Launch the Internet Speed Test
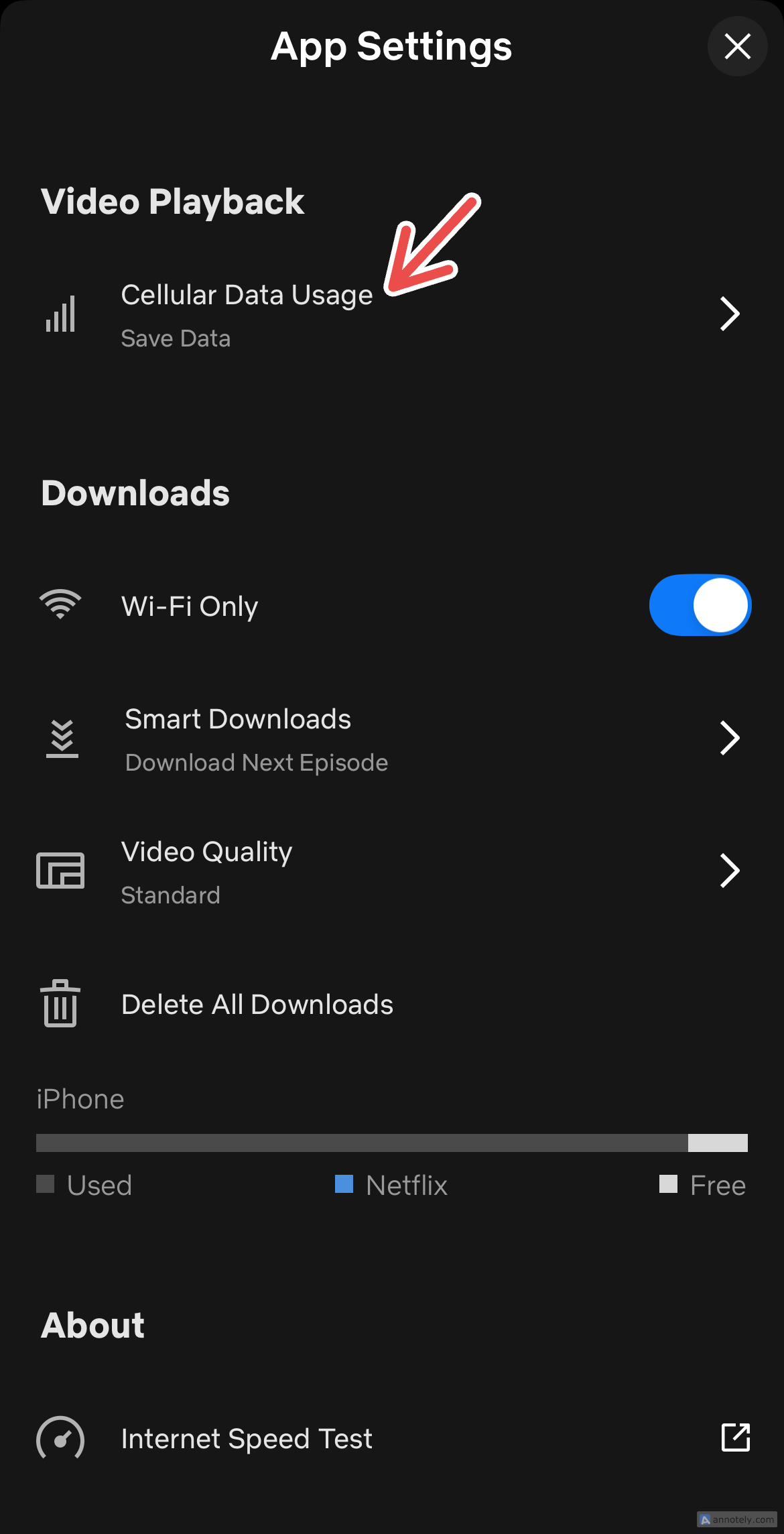 tap(247, 1438)
